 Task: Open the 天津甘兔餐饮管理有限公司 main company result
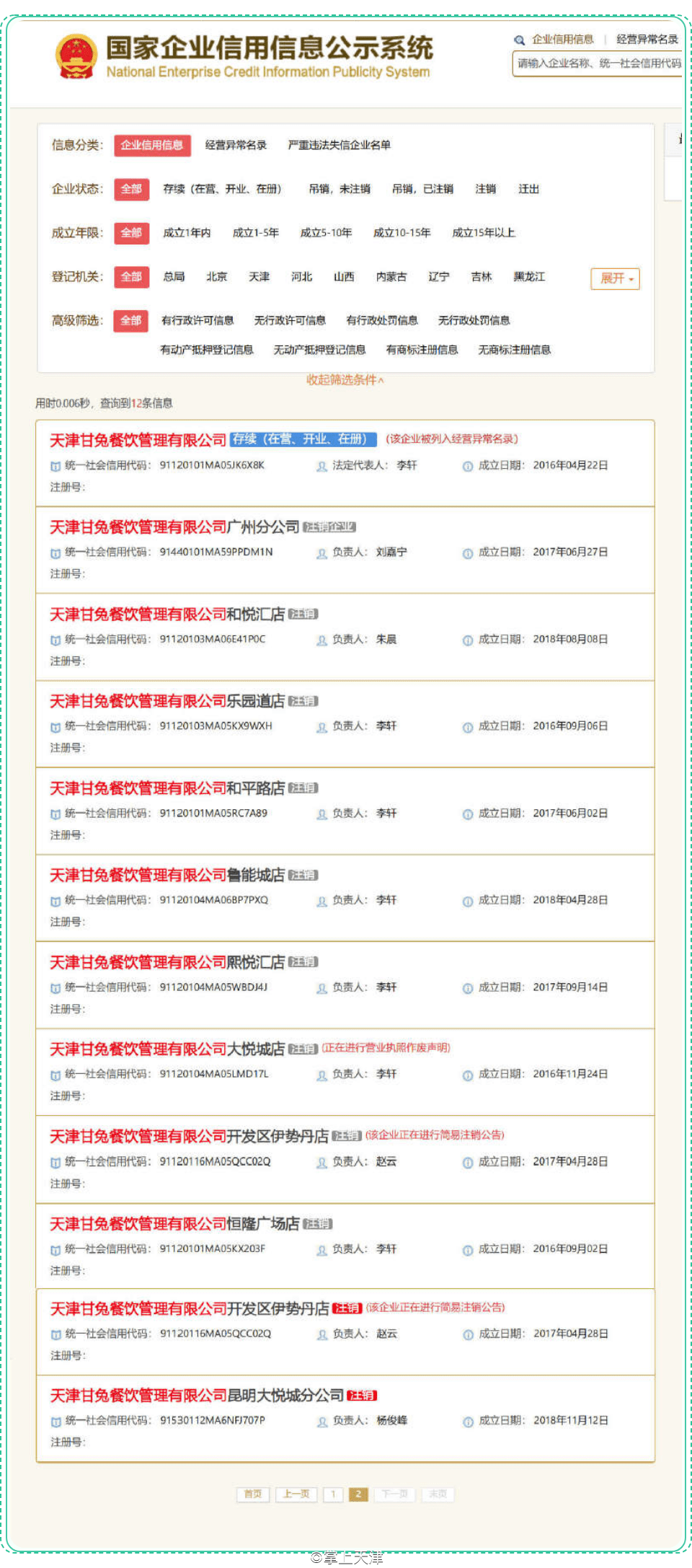(x=138, y=440)
